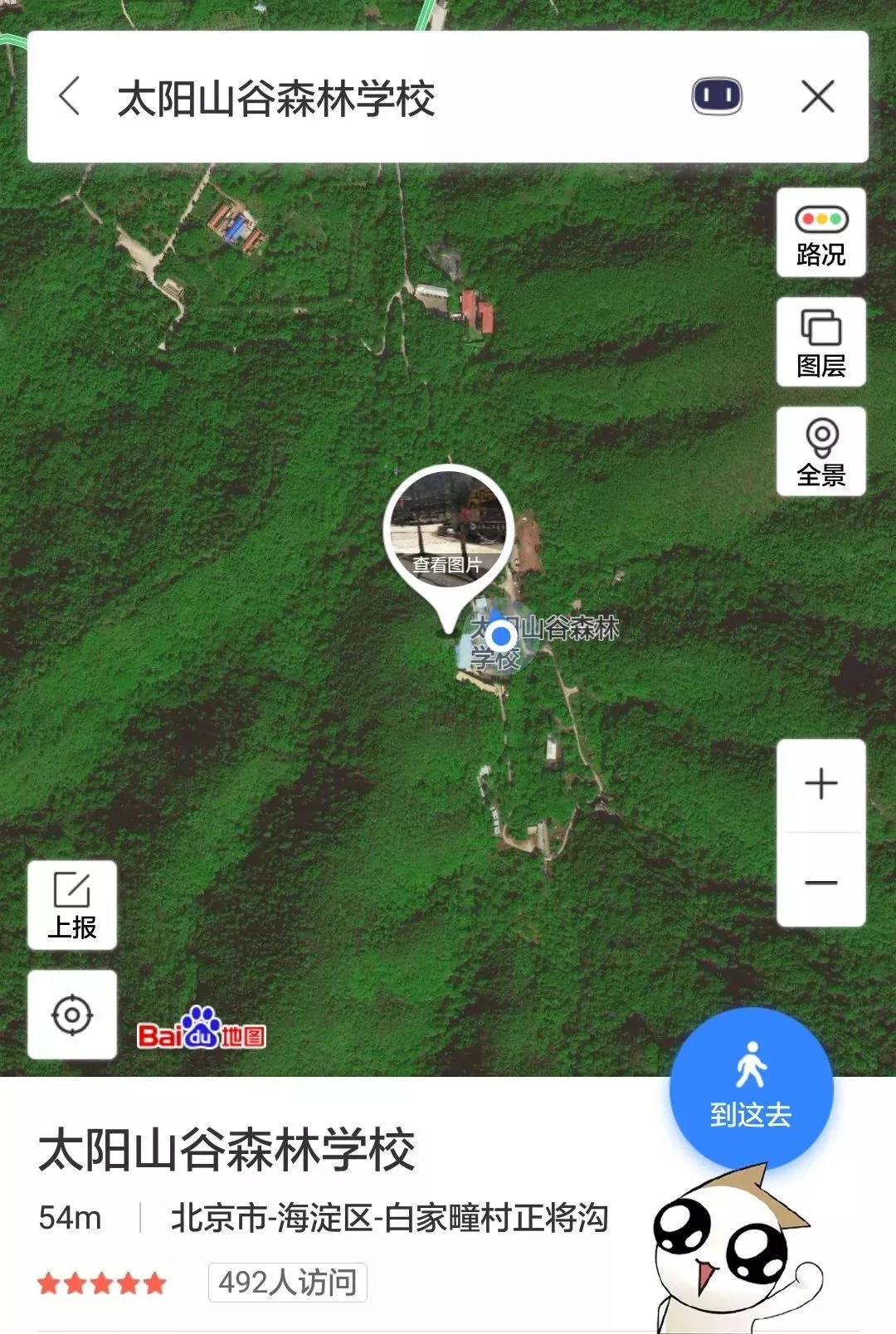
Task: Report an issue with 上报
Action: (x=72, y=905)
